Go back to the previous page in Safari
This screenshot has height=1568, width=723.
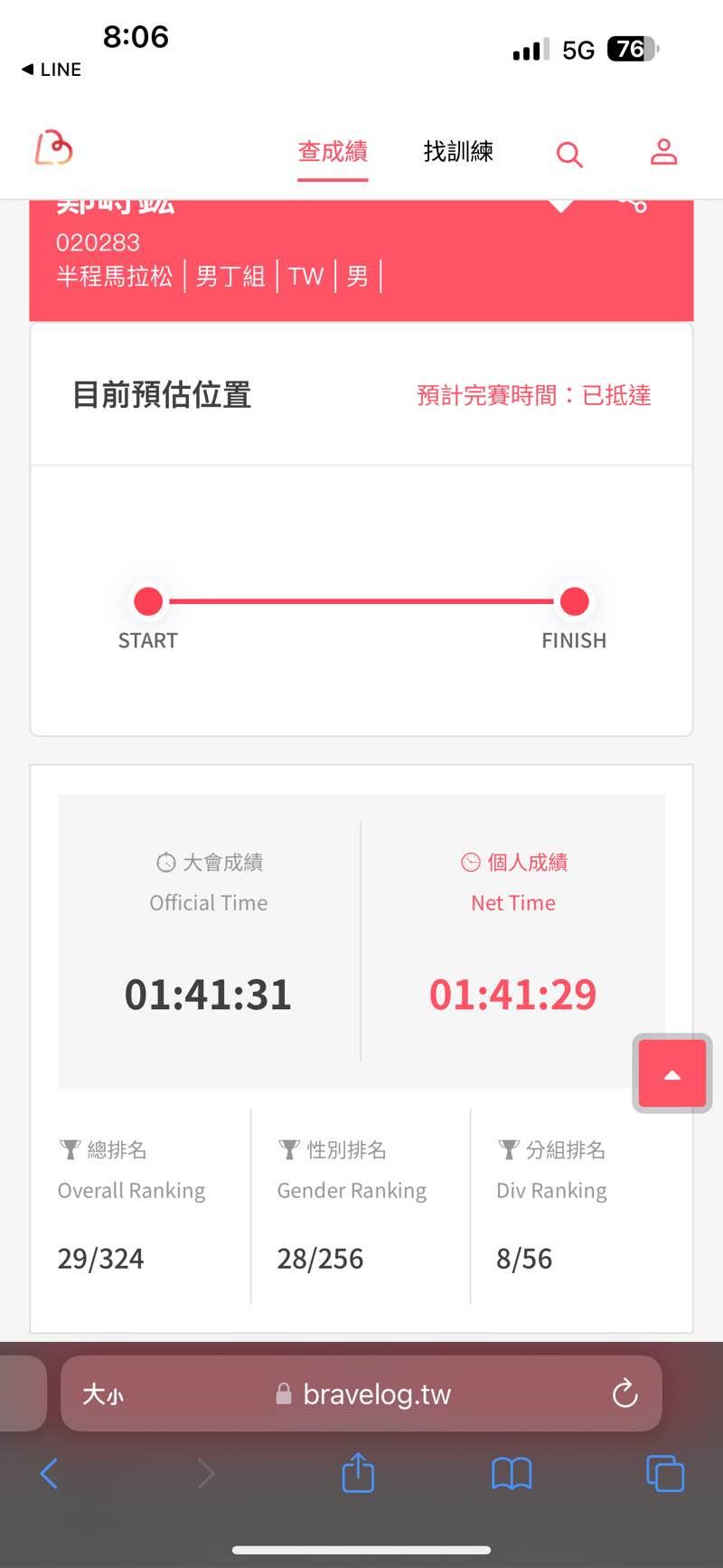(x=50, y=1474)
